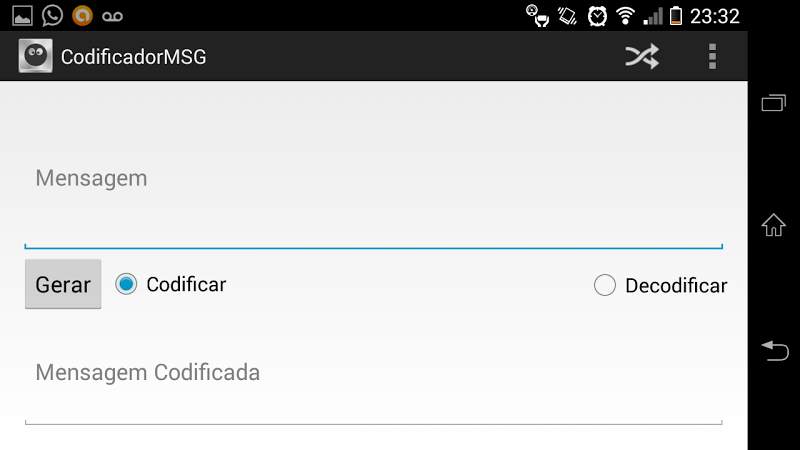Tap the Gerar button
800x450 pixels.
[63, 284]
